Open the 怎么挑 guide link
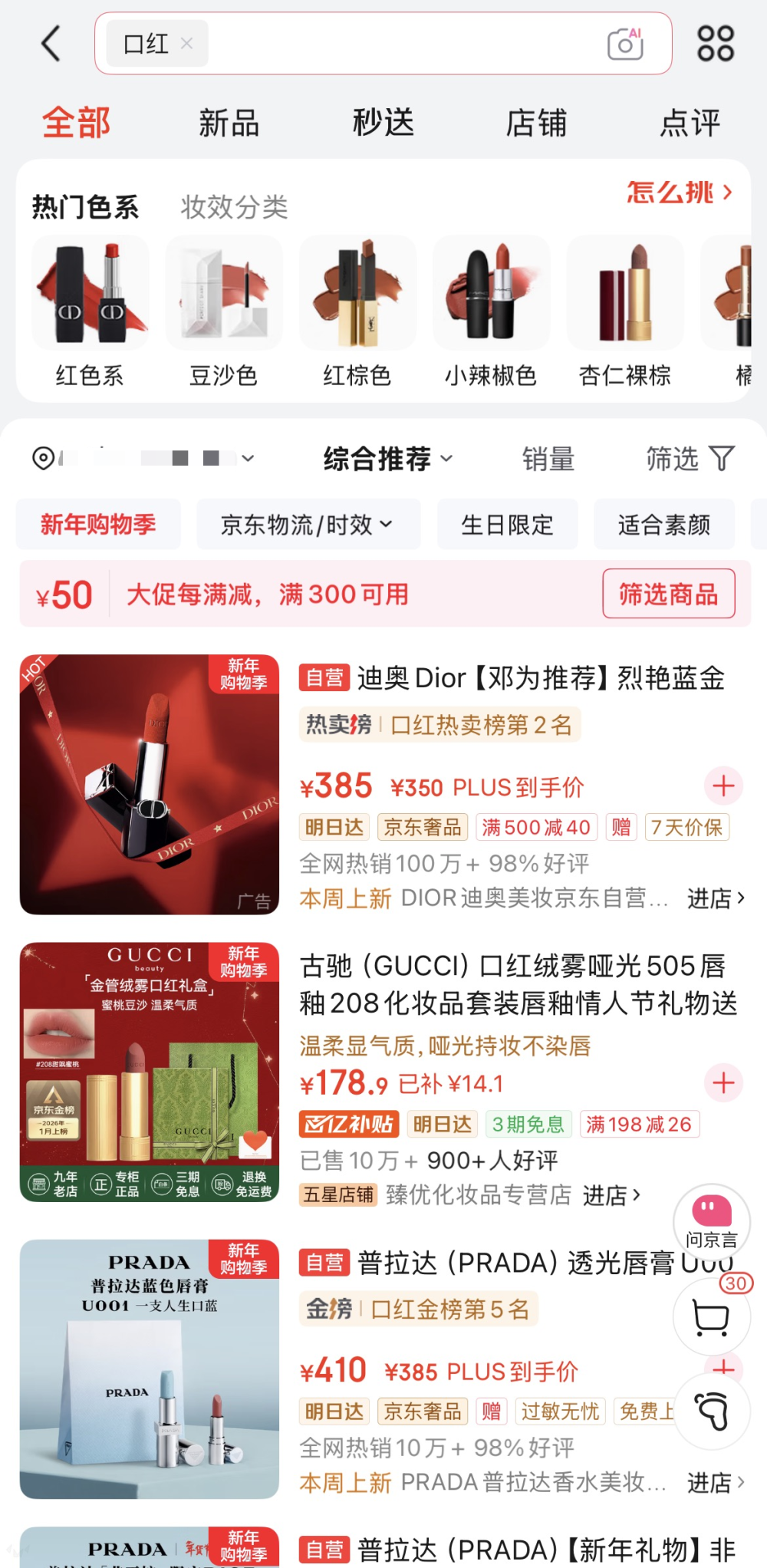 click(x=679, y=193)
